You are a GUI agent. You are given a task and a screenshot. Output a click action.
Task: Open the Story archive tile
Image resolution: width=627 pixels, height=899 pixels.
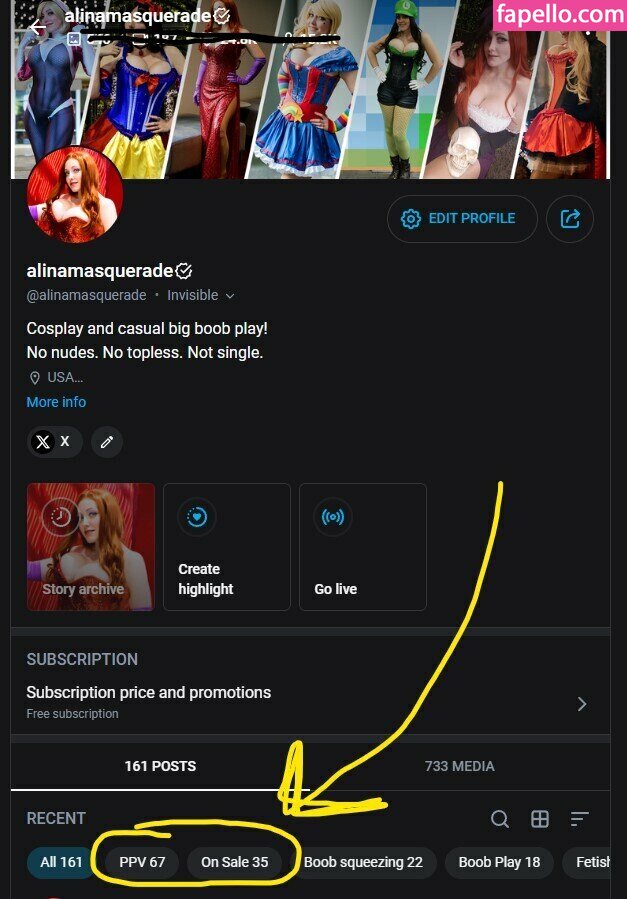[91, 547]
